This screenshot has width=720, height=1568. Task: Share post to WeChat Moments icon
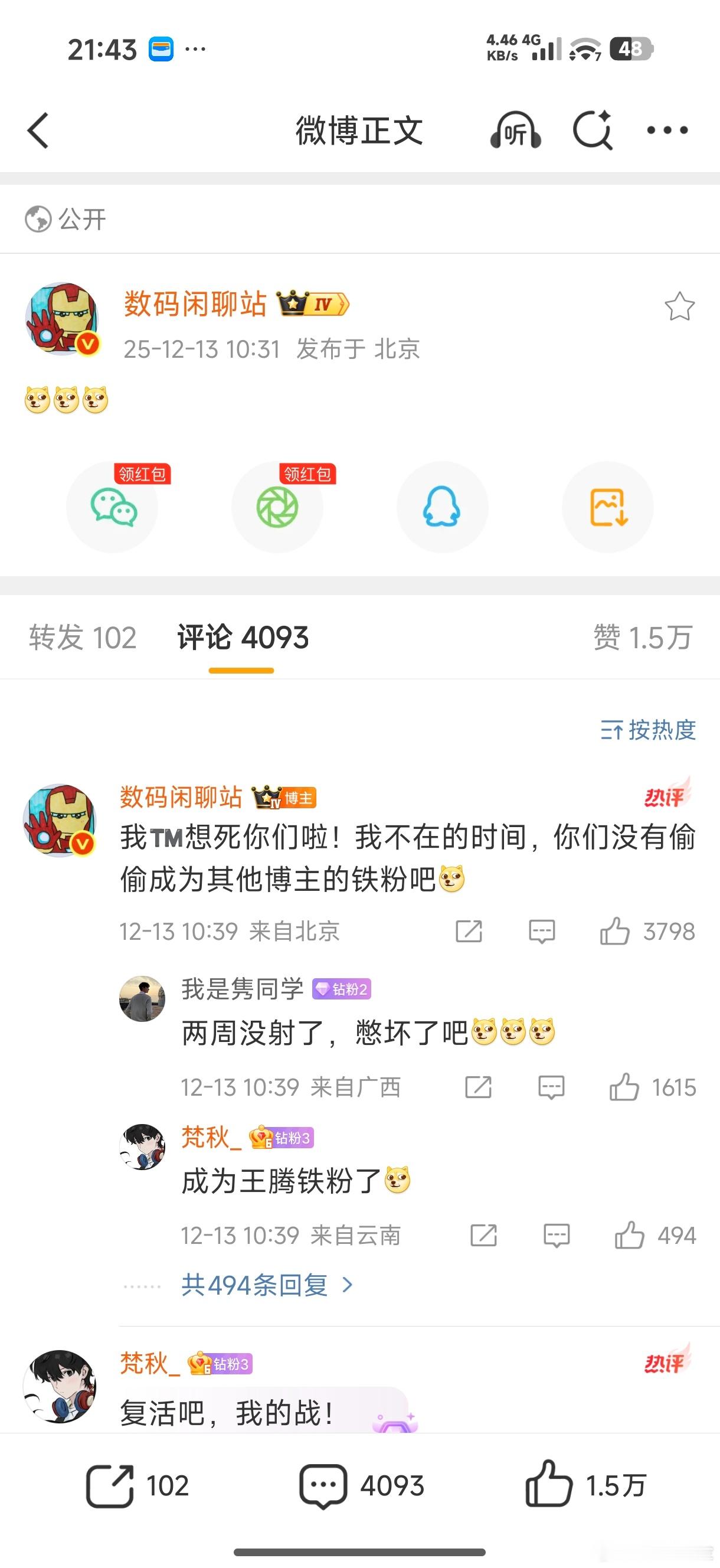pyautogui.click(x=277, y=507)
